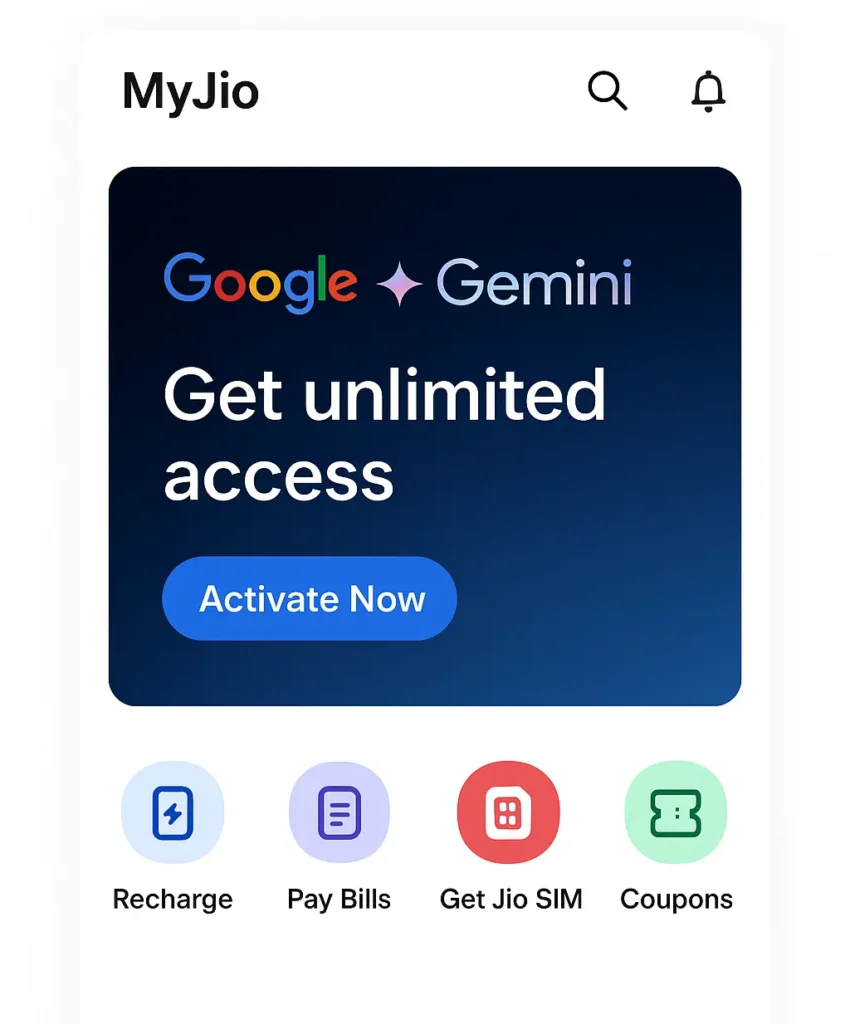Tap the green coupon ticket icon
850x1024 pixels.
pyautogui.click(x=675, y=811)
